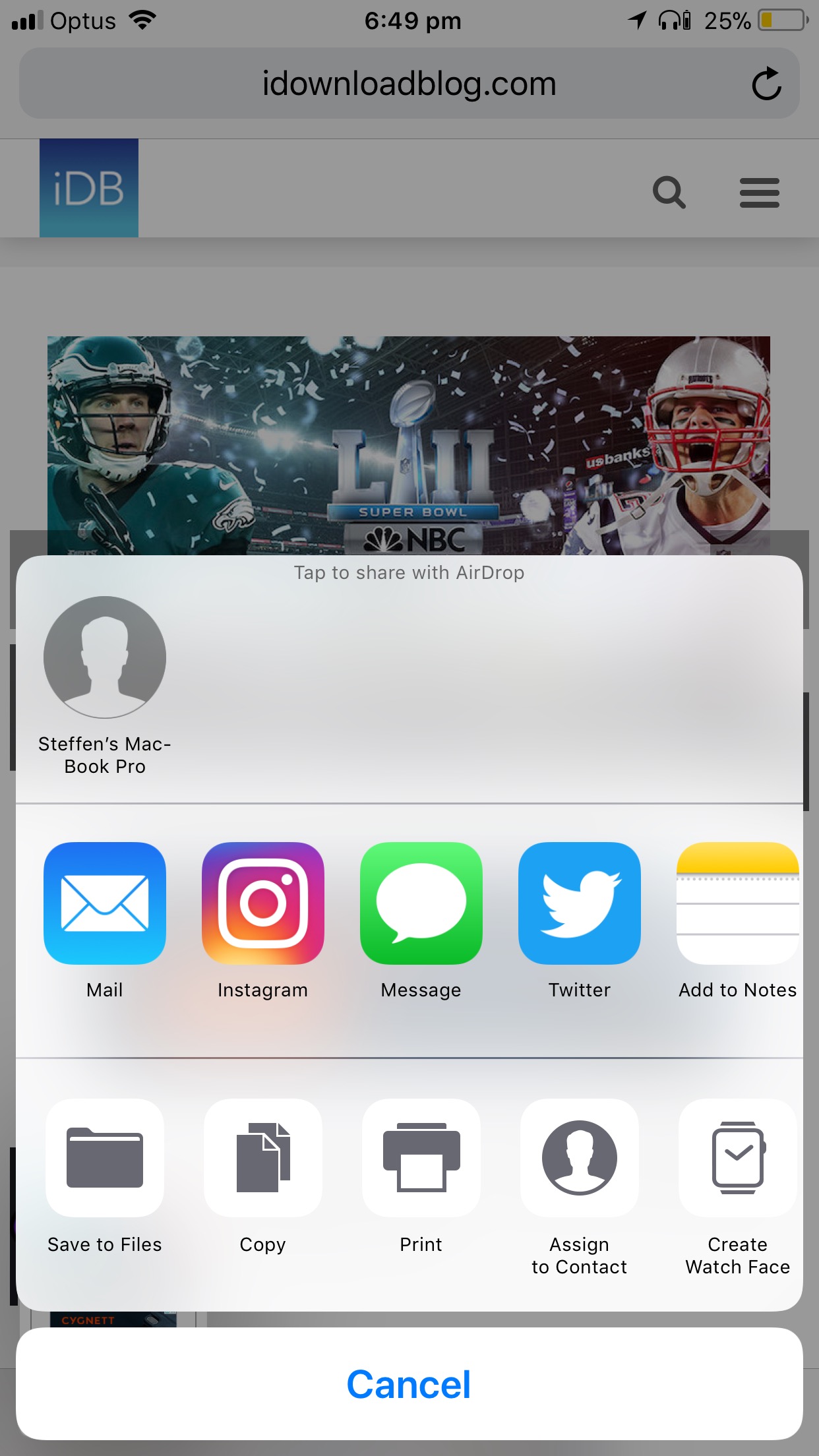Cancel the share sheet
819x1456 pixels.
(409, 1383)
